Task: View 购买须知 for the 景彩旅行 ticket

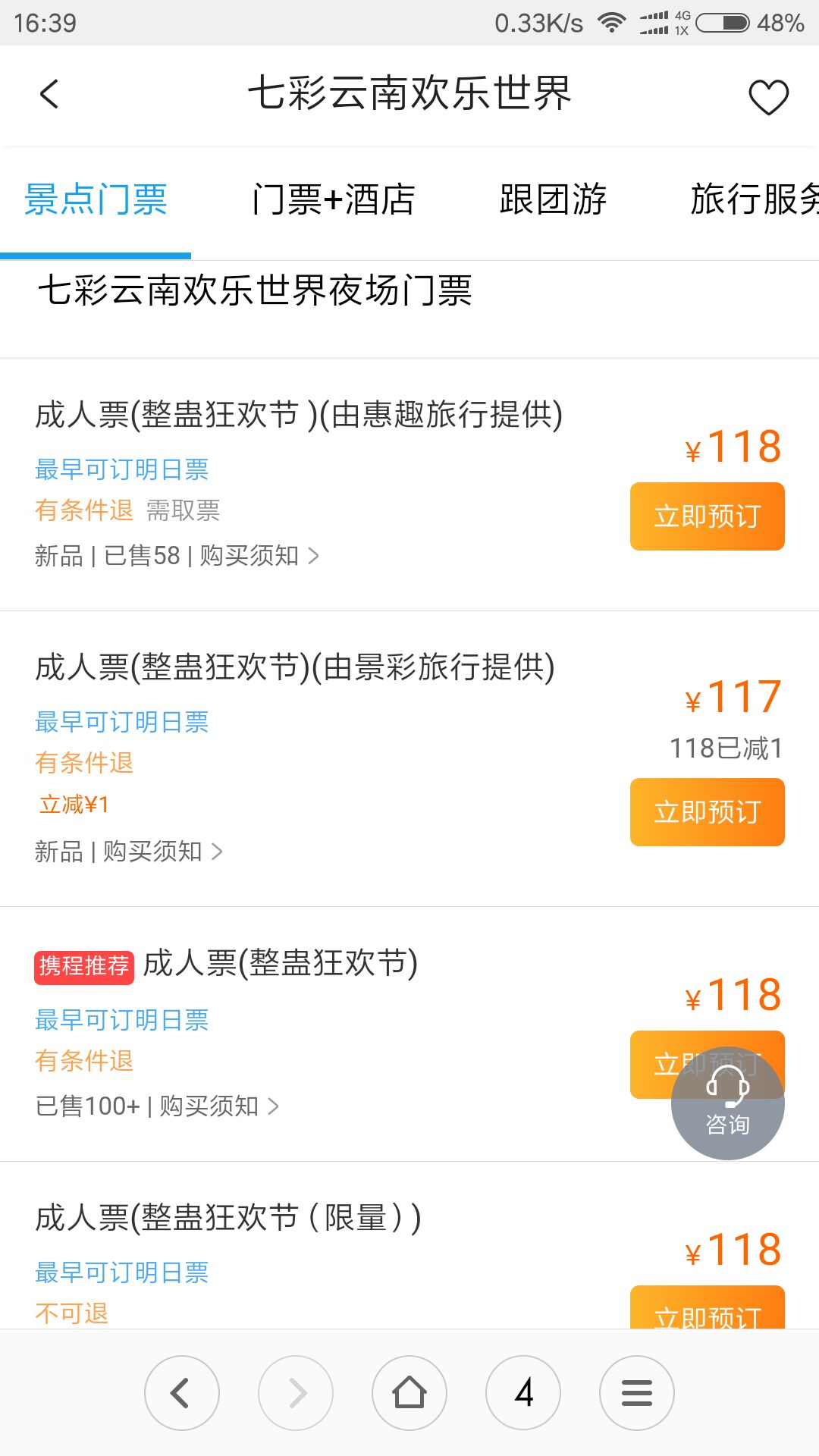Action: pos(162,852)
